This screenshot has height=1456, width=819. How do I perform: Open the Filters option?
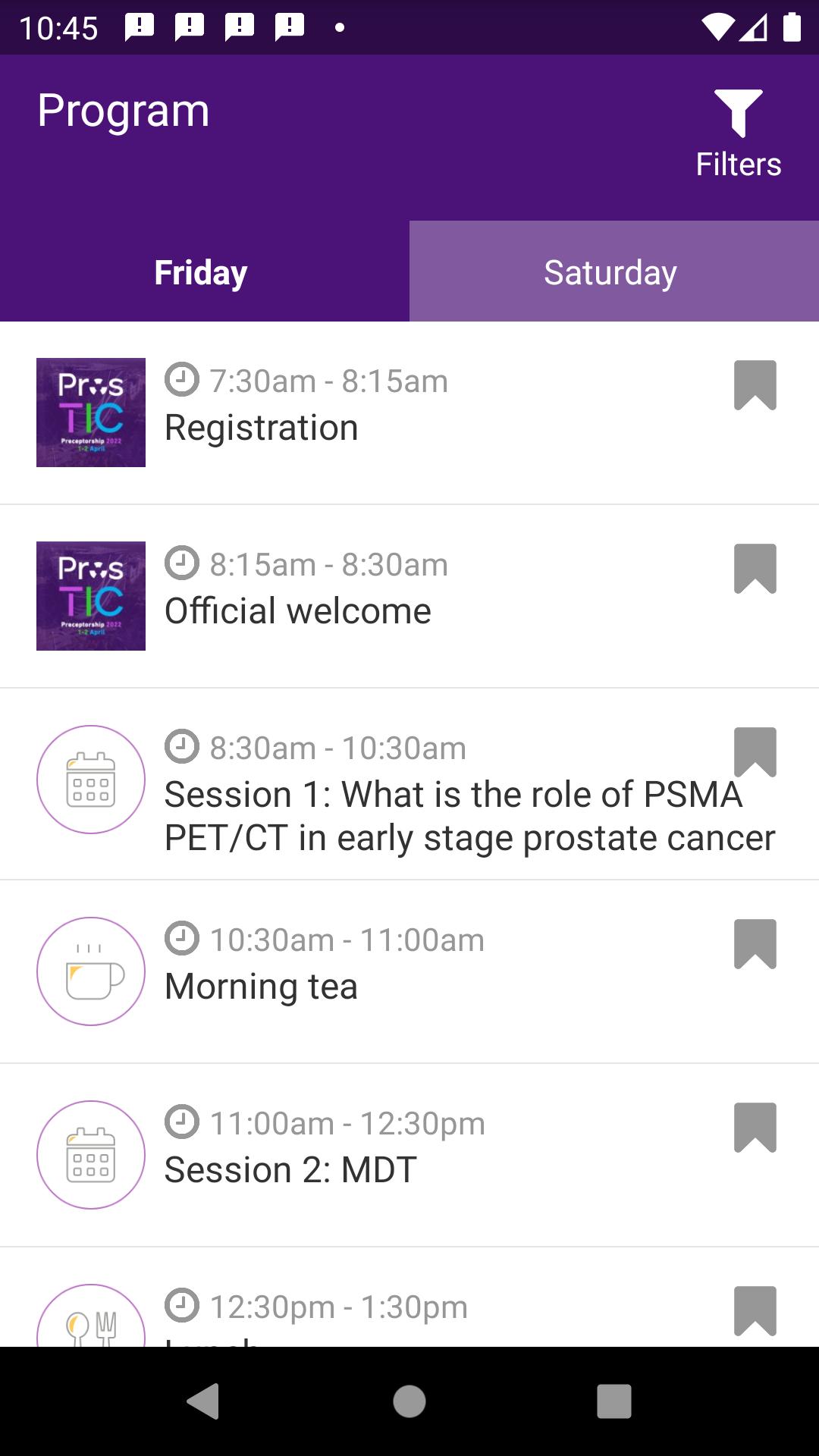point(739,134)
